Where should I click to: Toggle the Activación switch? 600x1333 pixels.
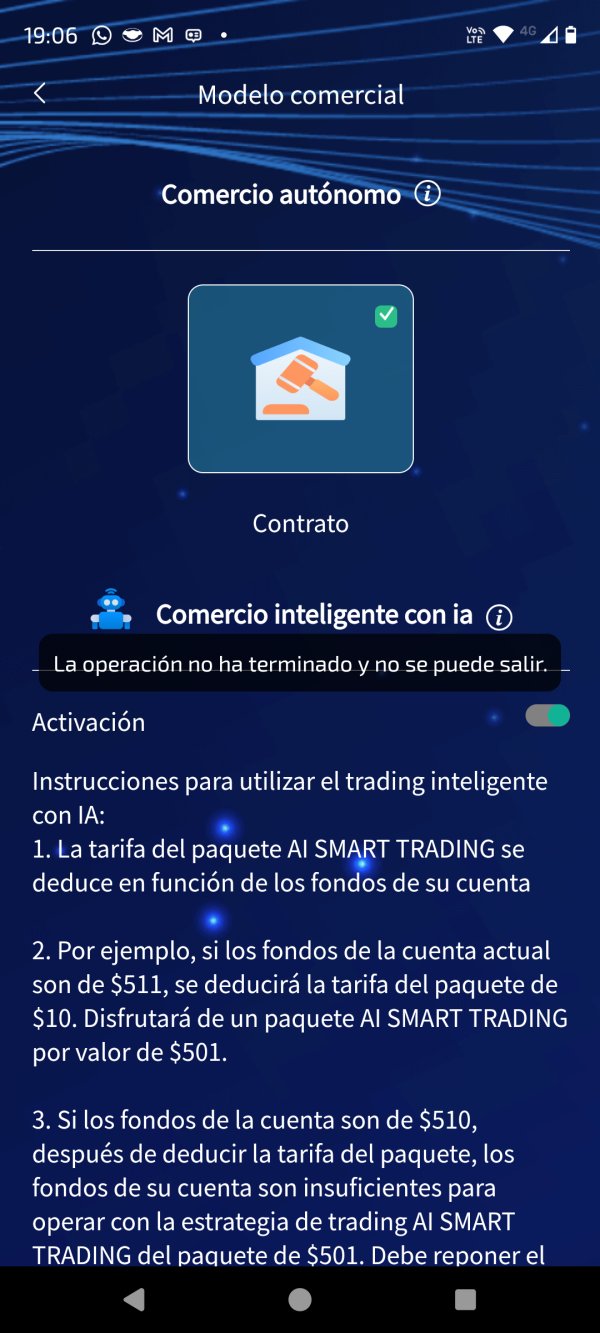click(x=548, y=716)
